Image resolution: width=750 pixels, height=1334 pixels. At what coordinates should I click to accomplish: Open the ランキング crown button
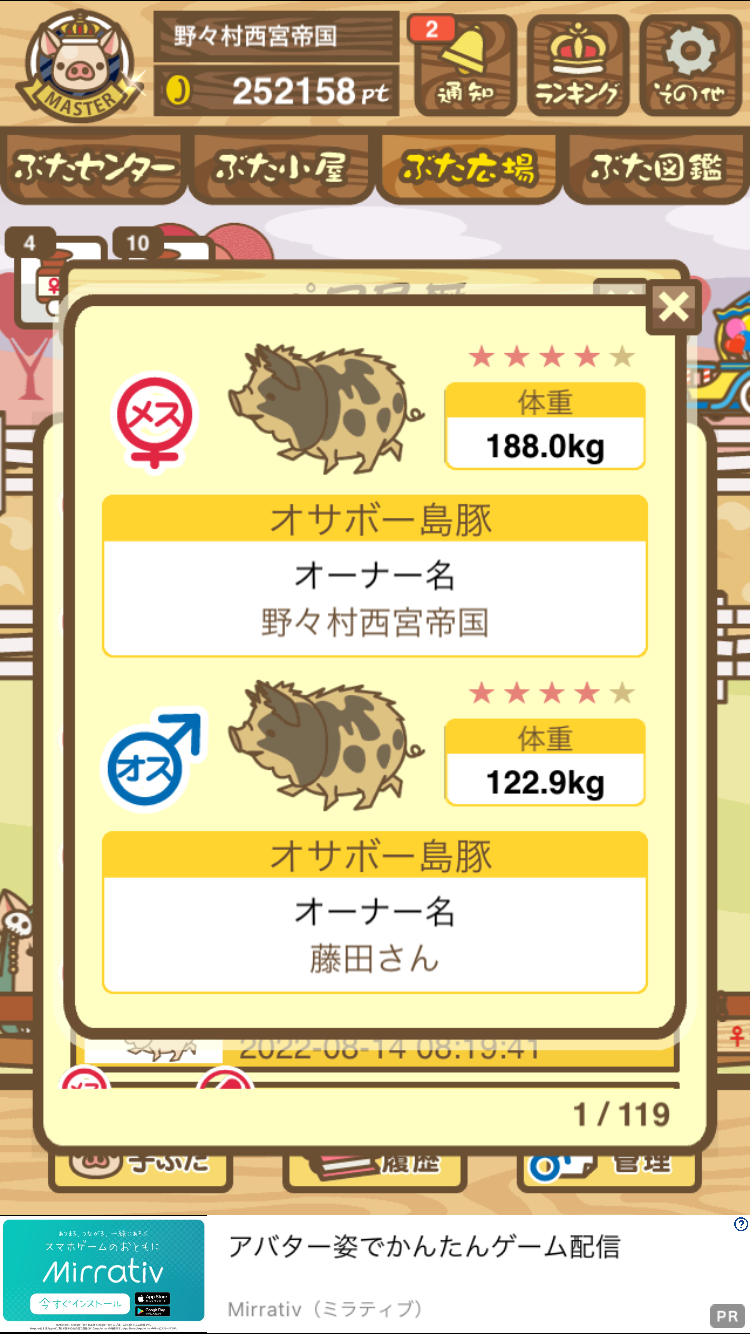point(578,66)
